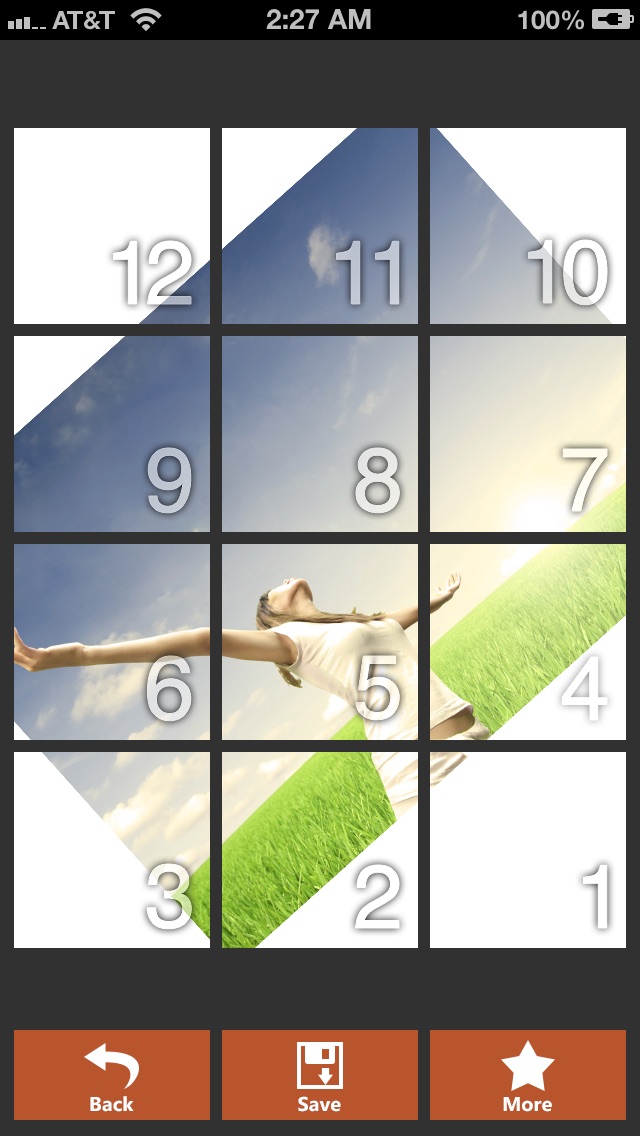Select tile number 10
640x1136 pixels.
pyautogui.click(x=528, y=226)
